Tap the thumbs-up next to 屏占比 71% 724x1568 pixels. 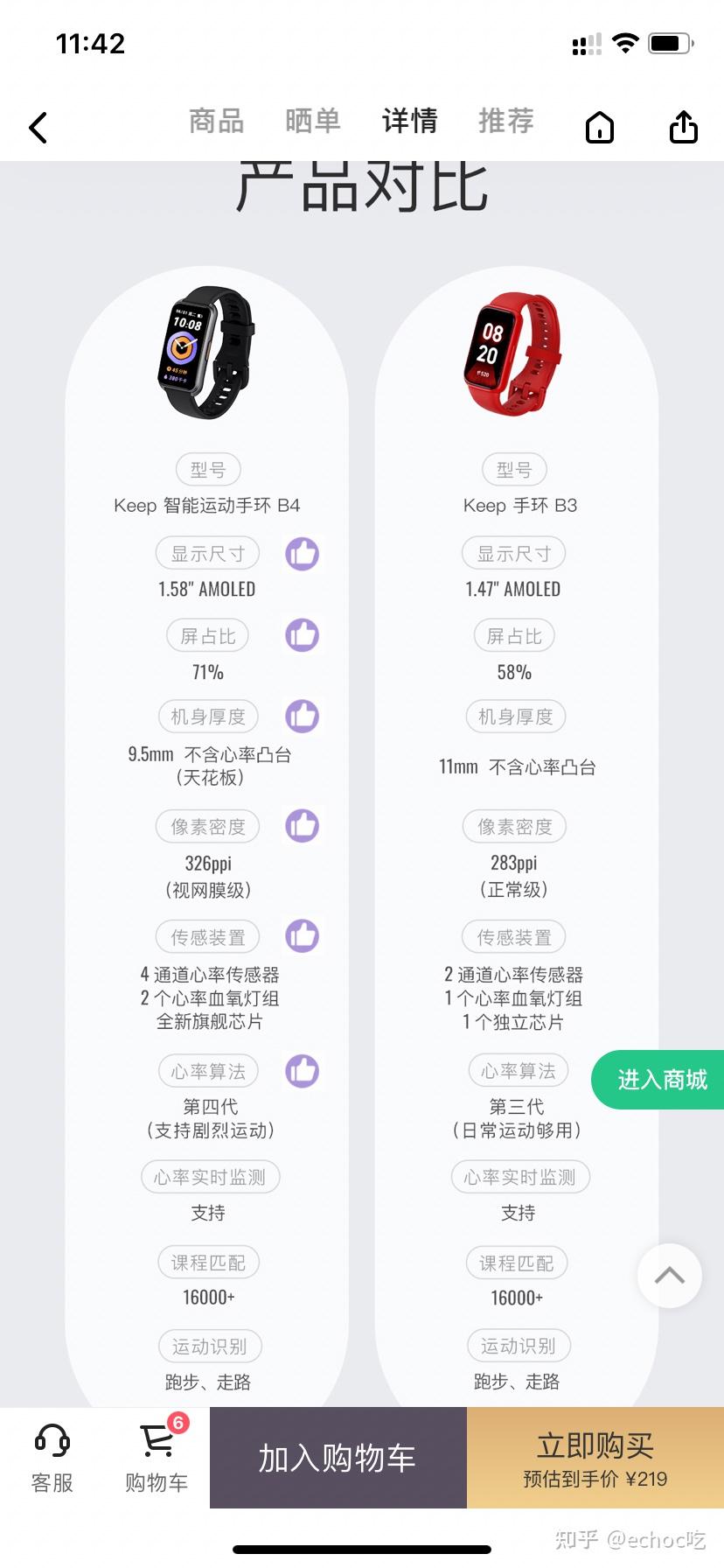[x=301, y=635]
